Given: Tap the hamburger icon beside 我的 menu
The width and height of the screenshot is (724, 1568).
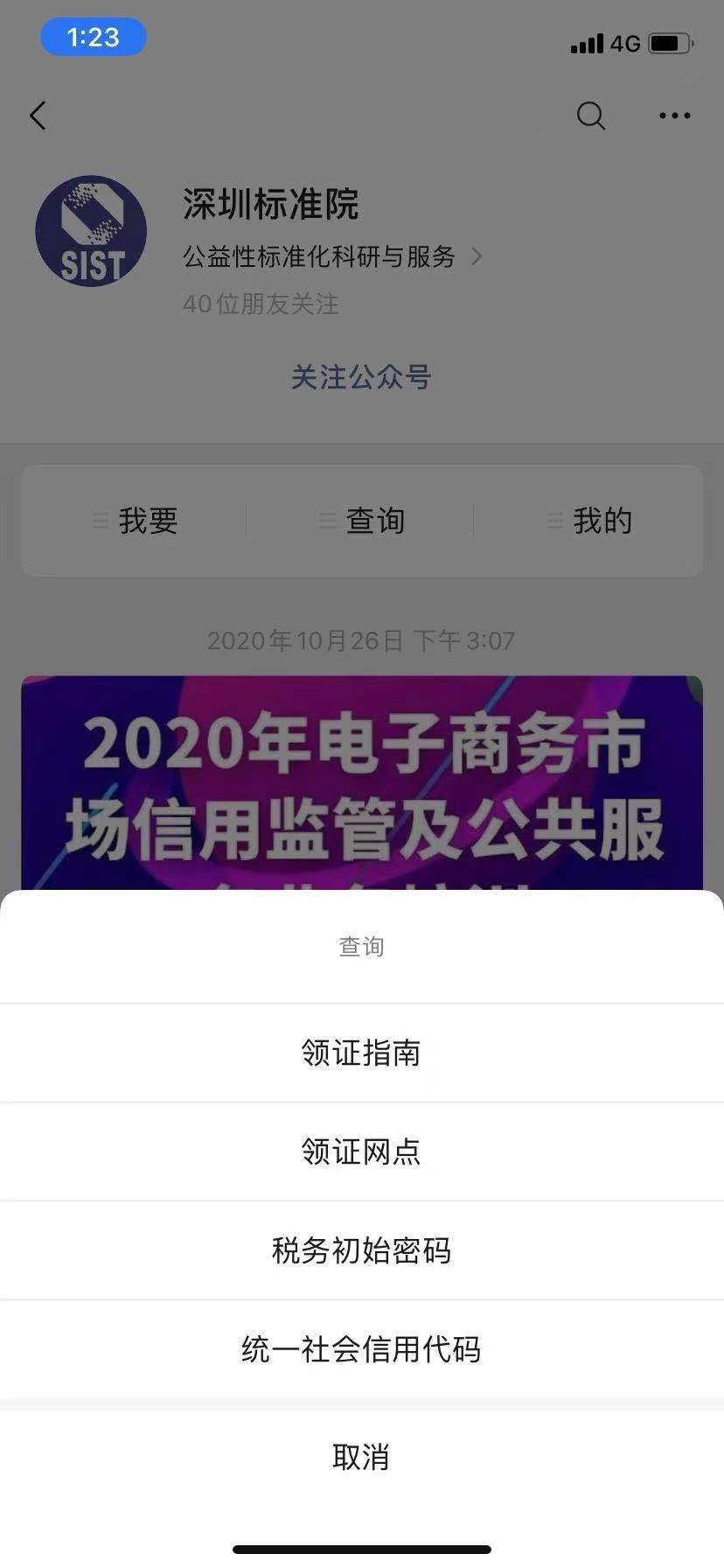Looking at the screenshot, I should [554, 521].
